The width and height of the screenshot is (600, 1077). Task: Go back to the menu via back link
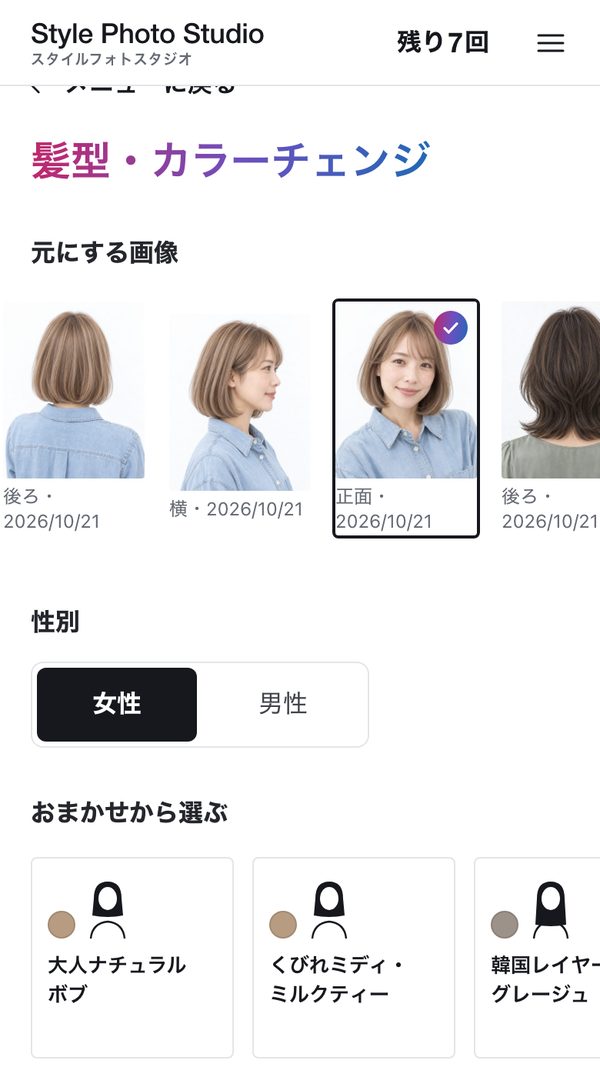pyautogui.click(x=134, y=89)
